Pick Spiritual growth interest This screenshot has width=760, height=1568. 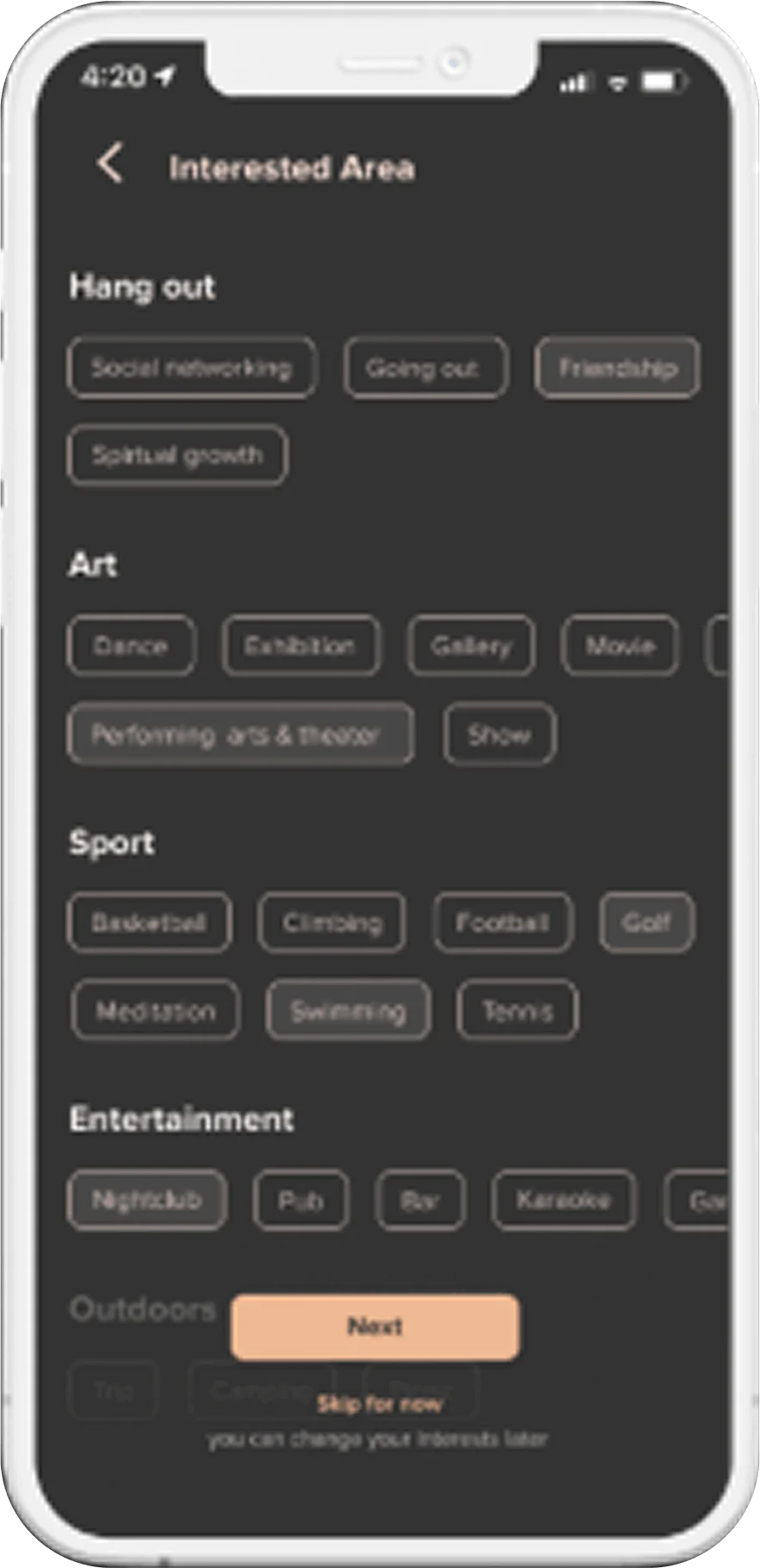[x=177, y=455]
